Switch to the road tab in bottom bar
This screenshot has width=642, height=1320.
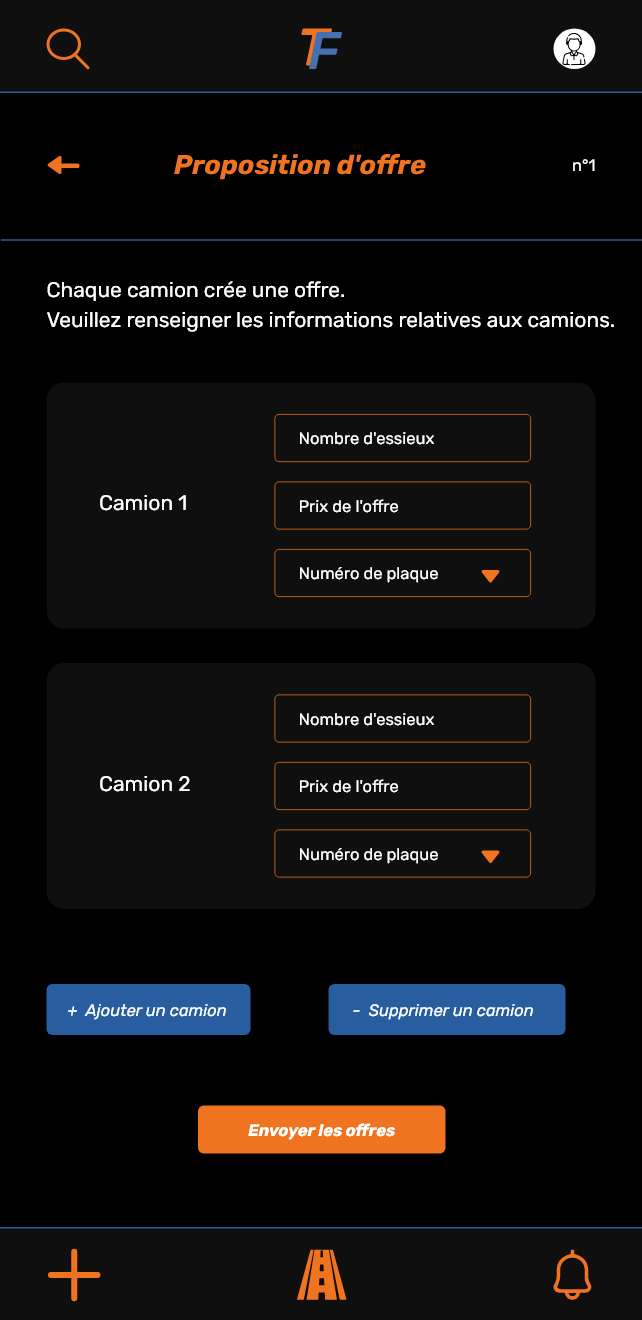pos(321,1275)
